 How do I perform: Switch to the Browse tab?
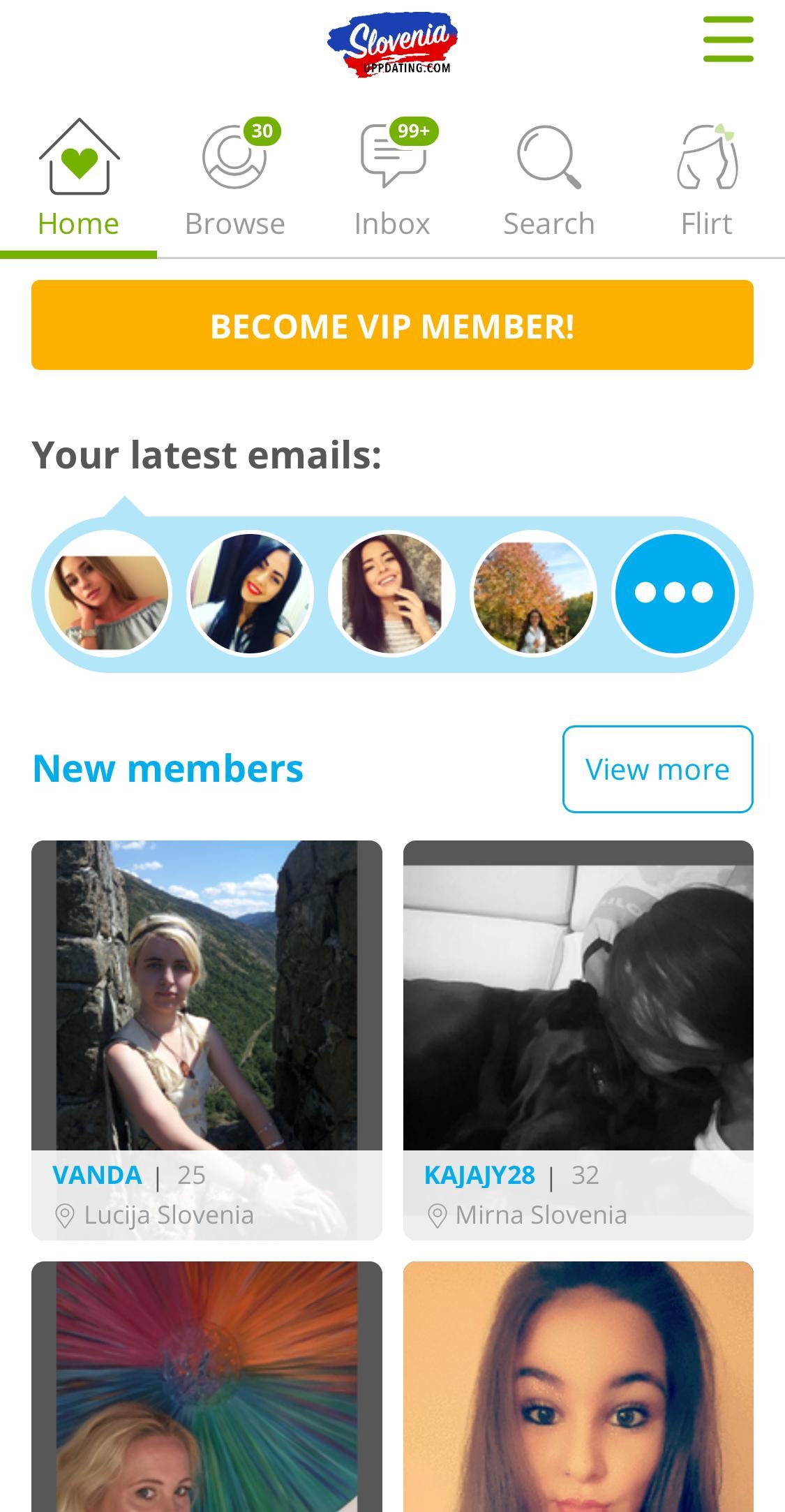235,180
